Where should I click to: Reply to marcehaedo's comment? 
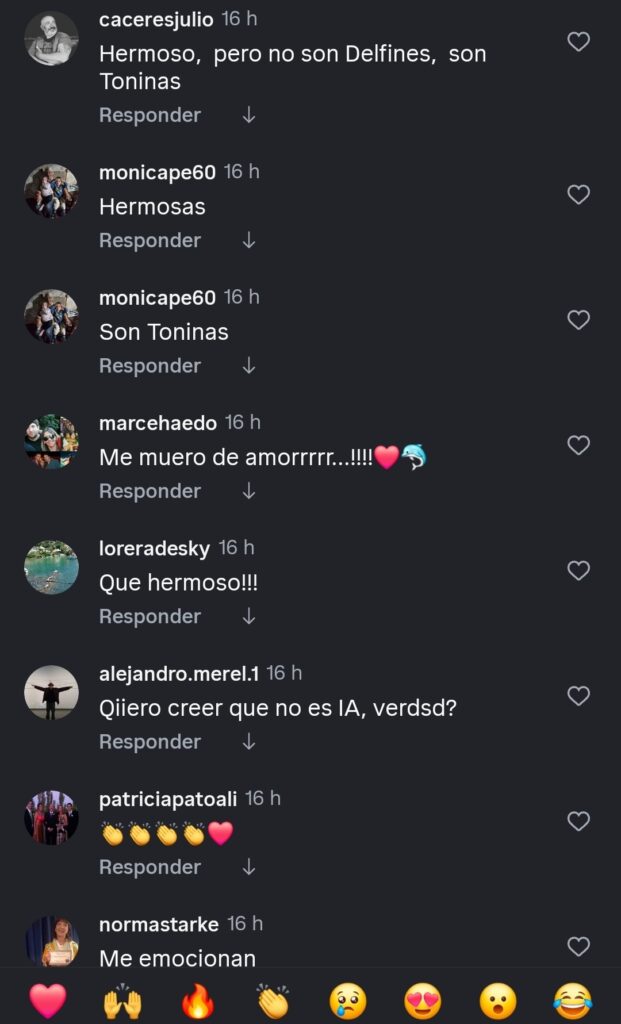[x=150, y=491]
